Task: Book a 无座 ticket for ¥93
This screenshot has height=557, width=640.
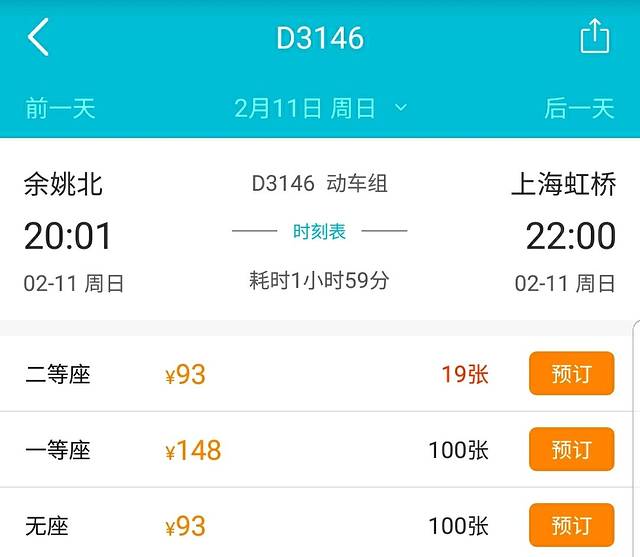Action: pos(571,524)
